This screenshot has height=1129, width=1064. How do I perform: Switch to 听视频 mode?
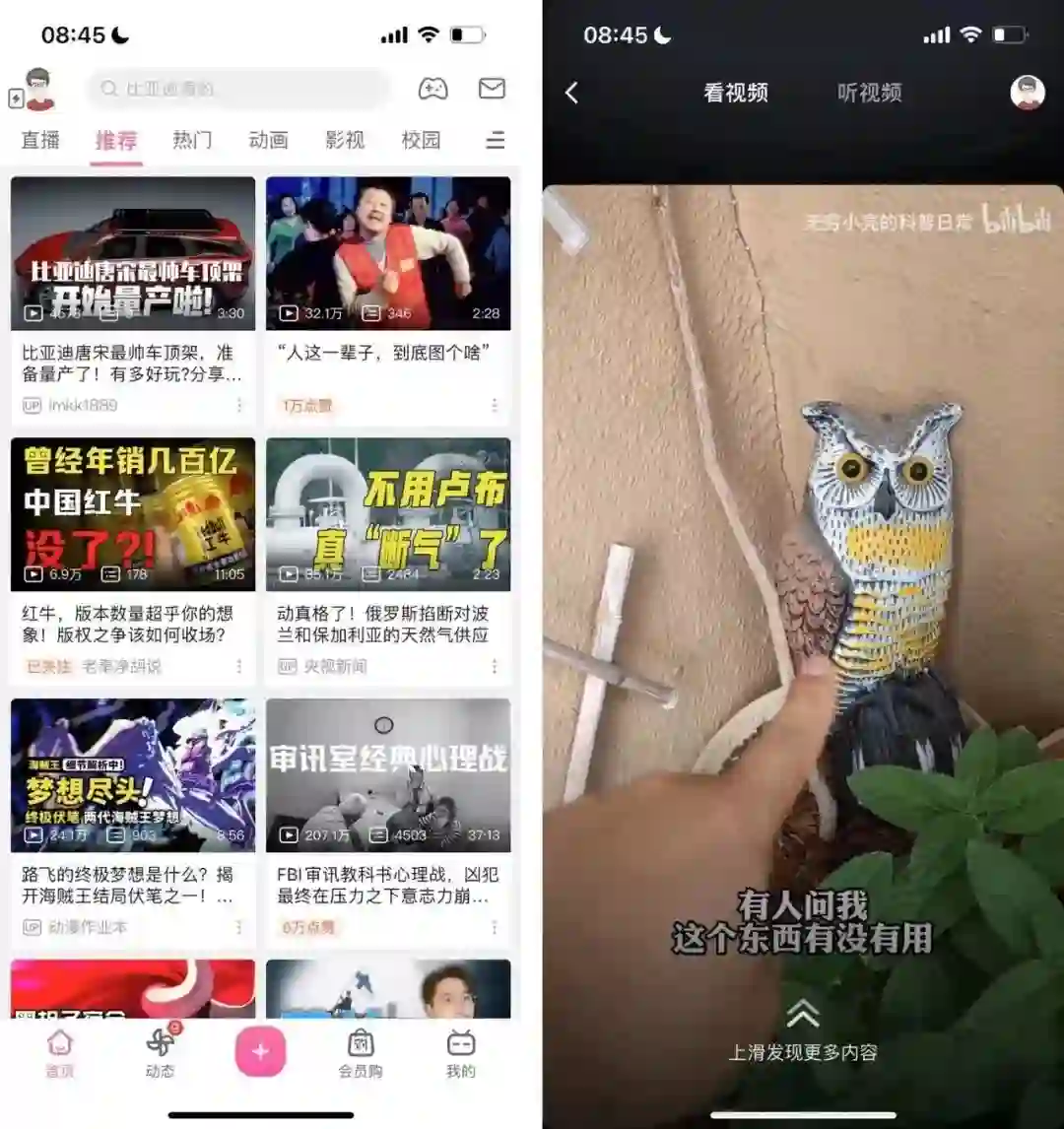pyautogui.click(x=869, y=93)
